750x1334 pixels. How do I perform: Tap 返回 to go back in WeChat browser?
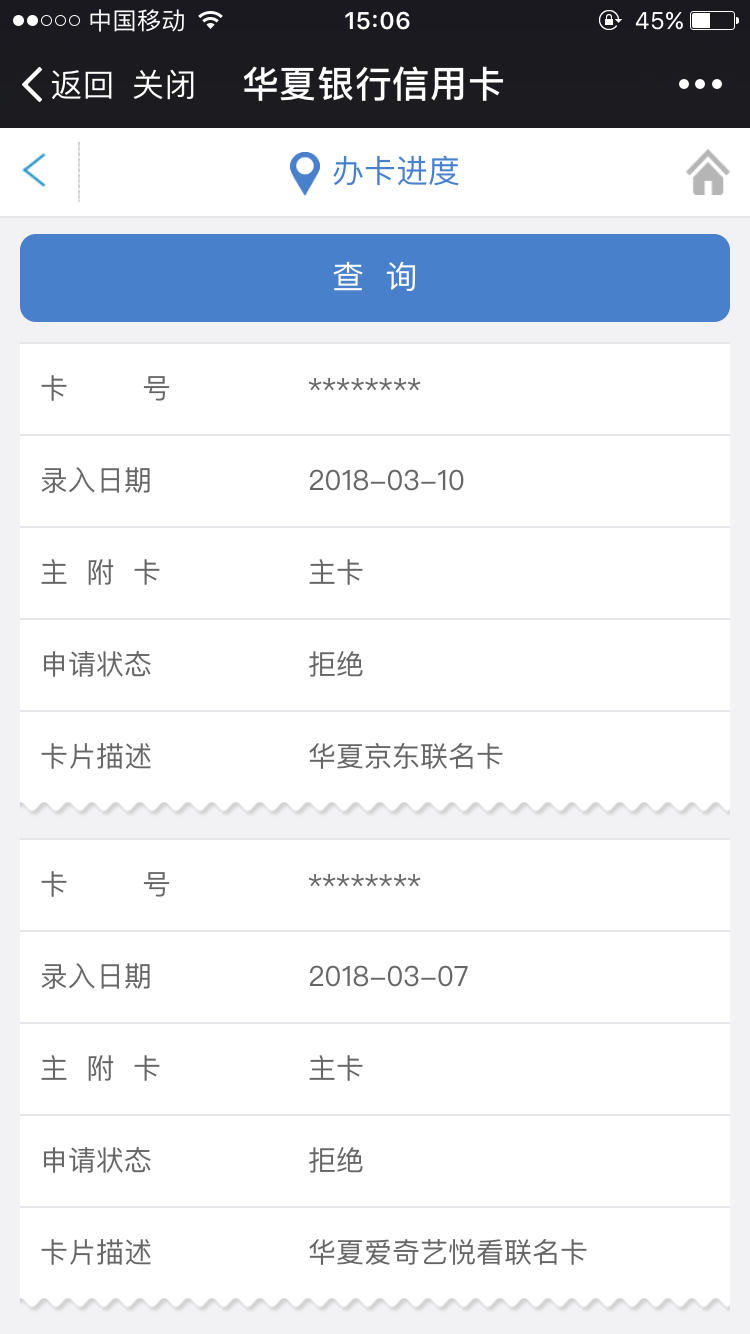67,85
